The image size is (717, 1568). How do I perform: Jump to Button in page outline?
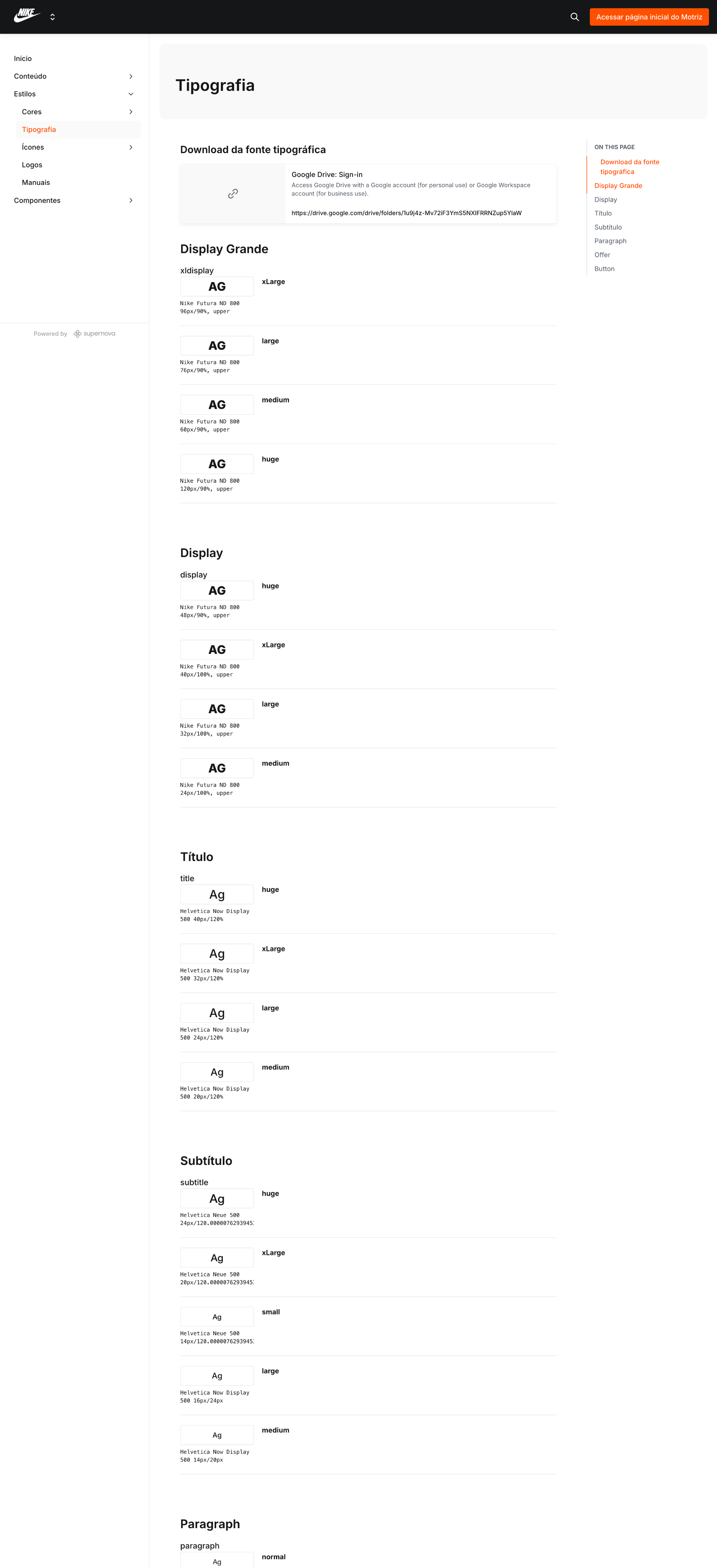click(x=604, y=268)
